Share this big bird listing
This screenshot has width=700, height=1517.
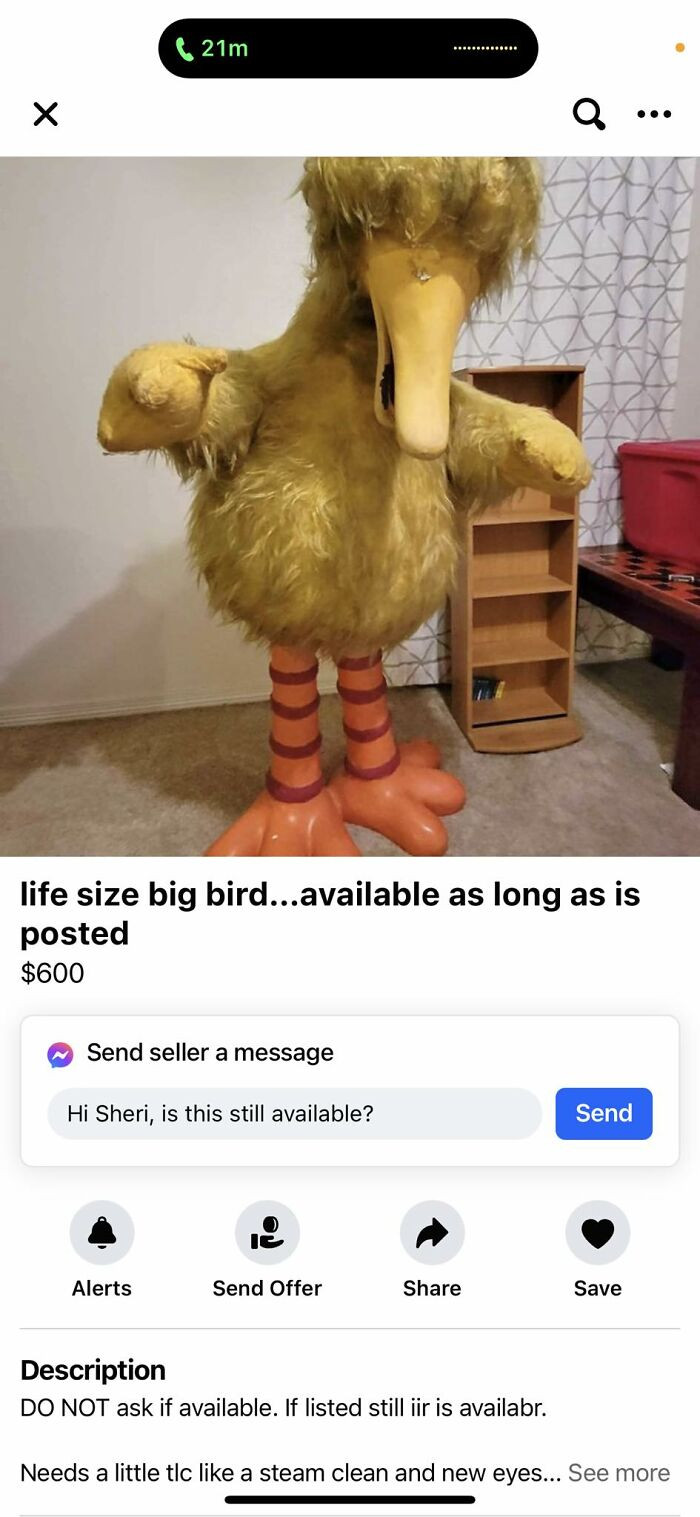pos(432,1233)
